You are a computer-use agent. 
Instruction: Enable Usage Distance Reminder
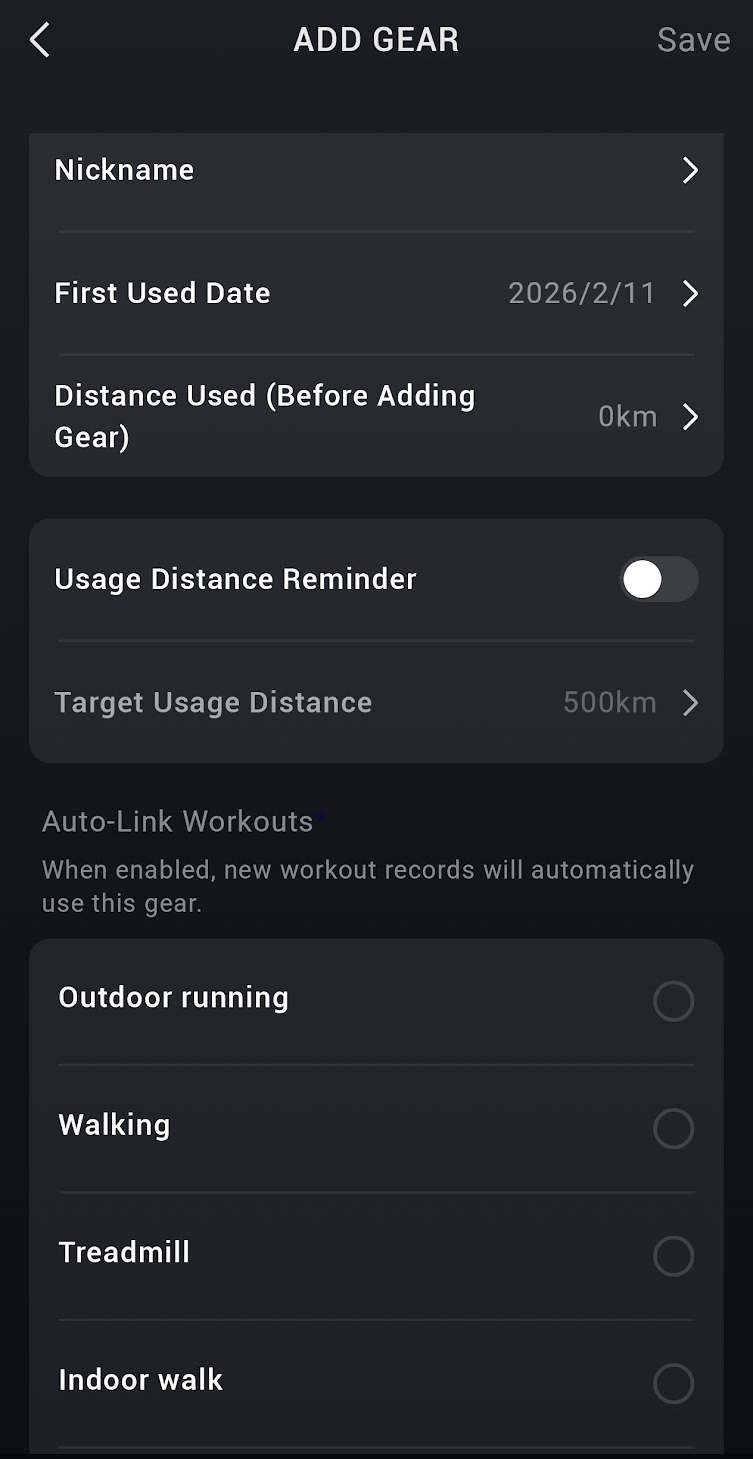pyautogui.click(x=658, y=580)
